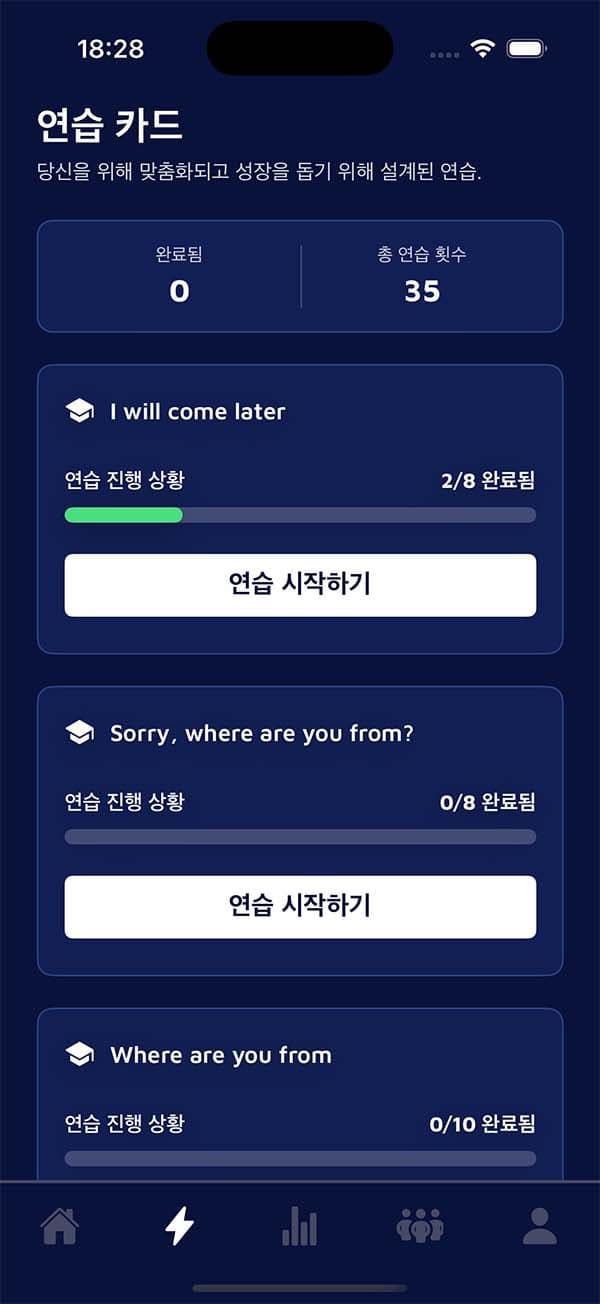Open the community group tab
The height and width of the screenshot is (1304, 600).
[420, 1226]
